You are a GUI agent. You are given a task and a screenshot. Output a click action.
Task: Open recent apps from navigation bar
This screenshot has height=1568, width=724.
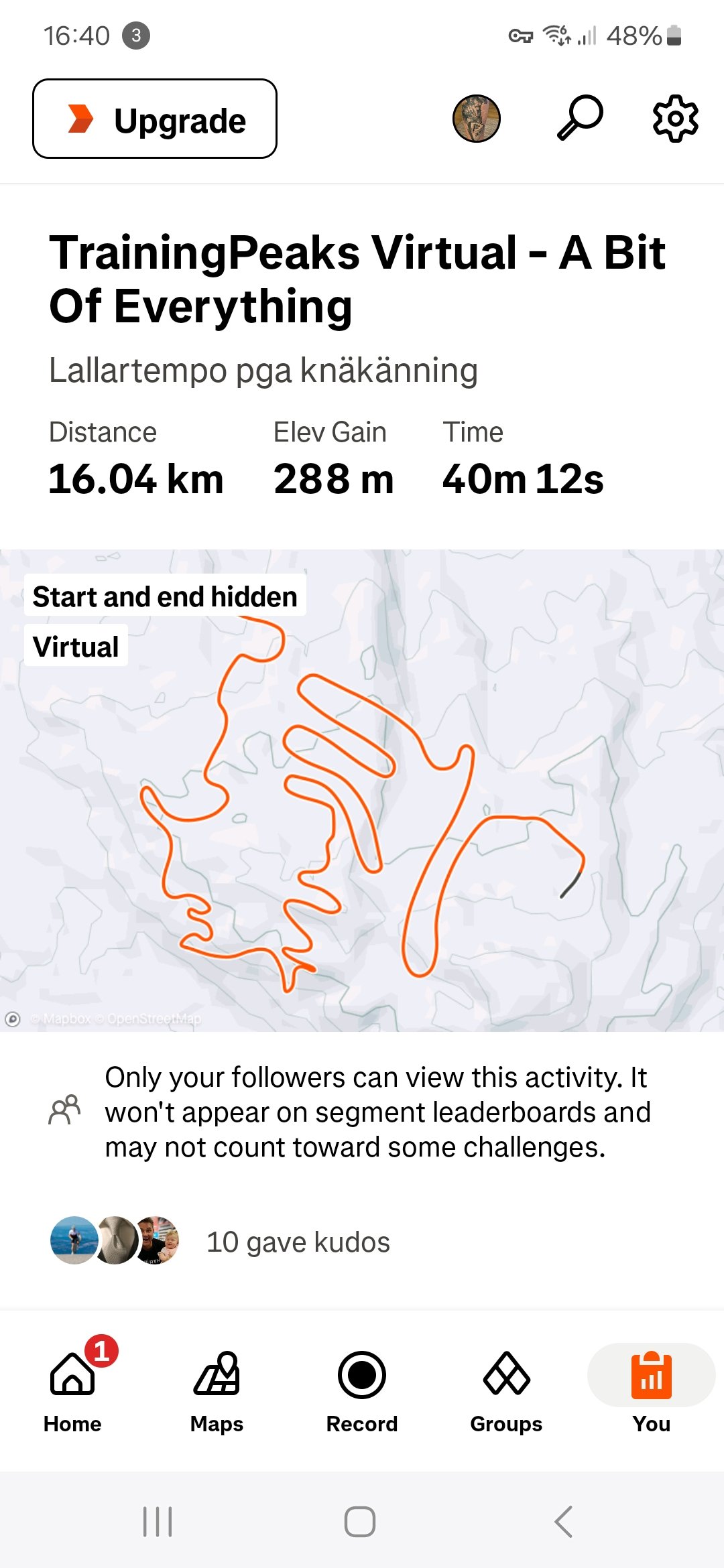pos(158,1521)
